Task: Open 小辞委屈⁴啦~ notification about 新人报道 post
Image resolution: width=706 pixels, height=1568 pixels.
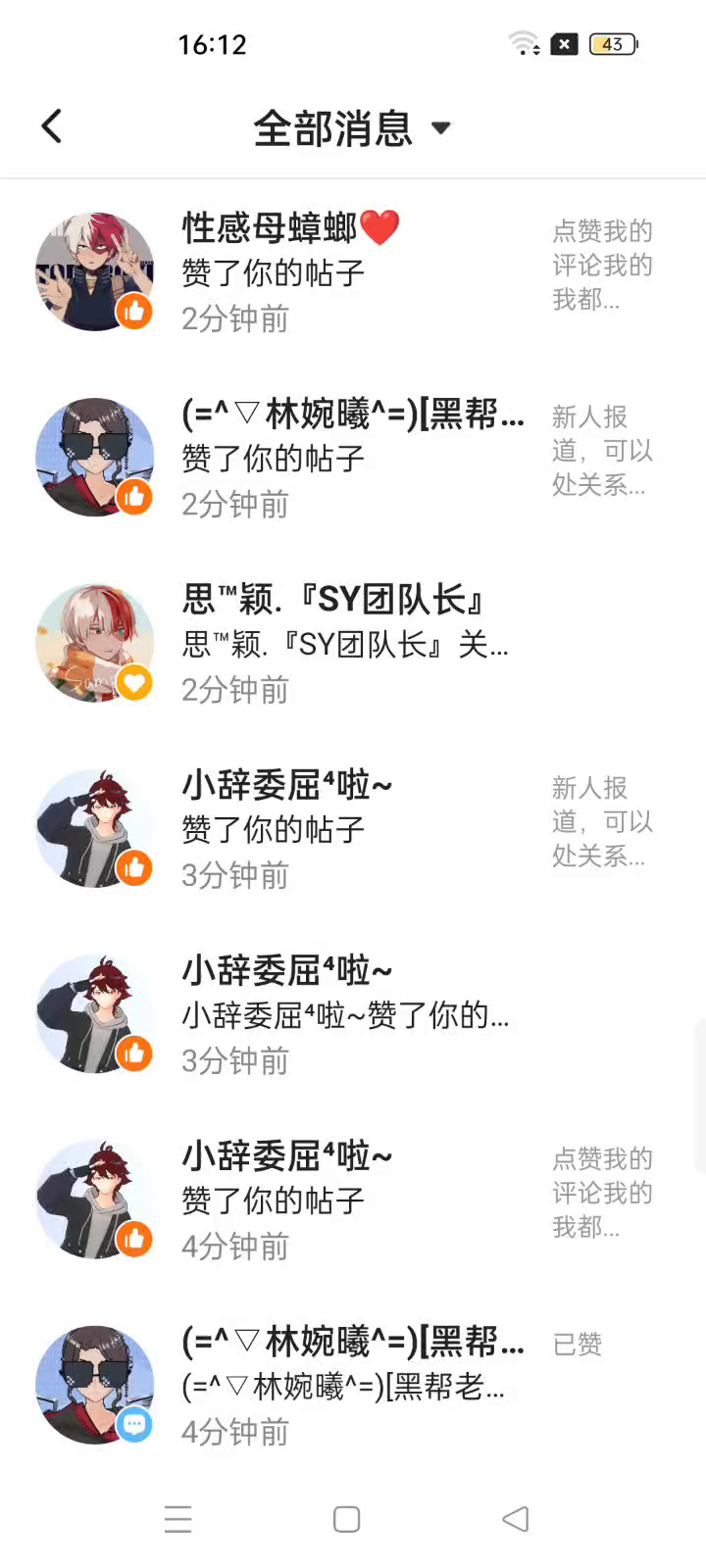Action: (353, 829)
